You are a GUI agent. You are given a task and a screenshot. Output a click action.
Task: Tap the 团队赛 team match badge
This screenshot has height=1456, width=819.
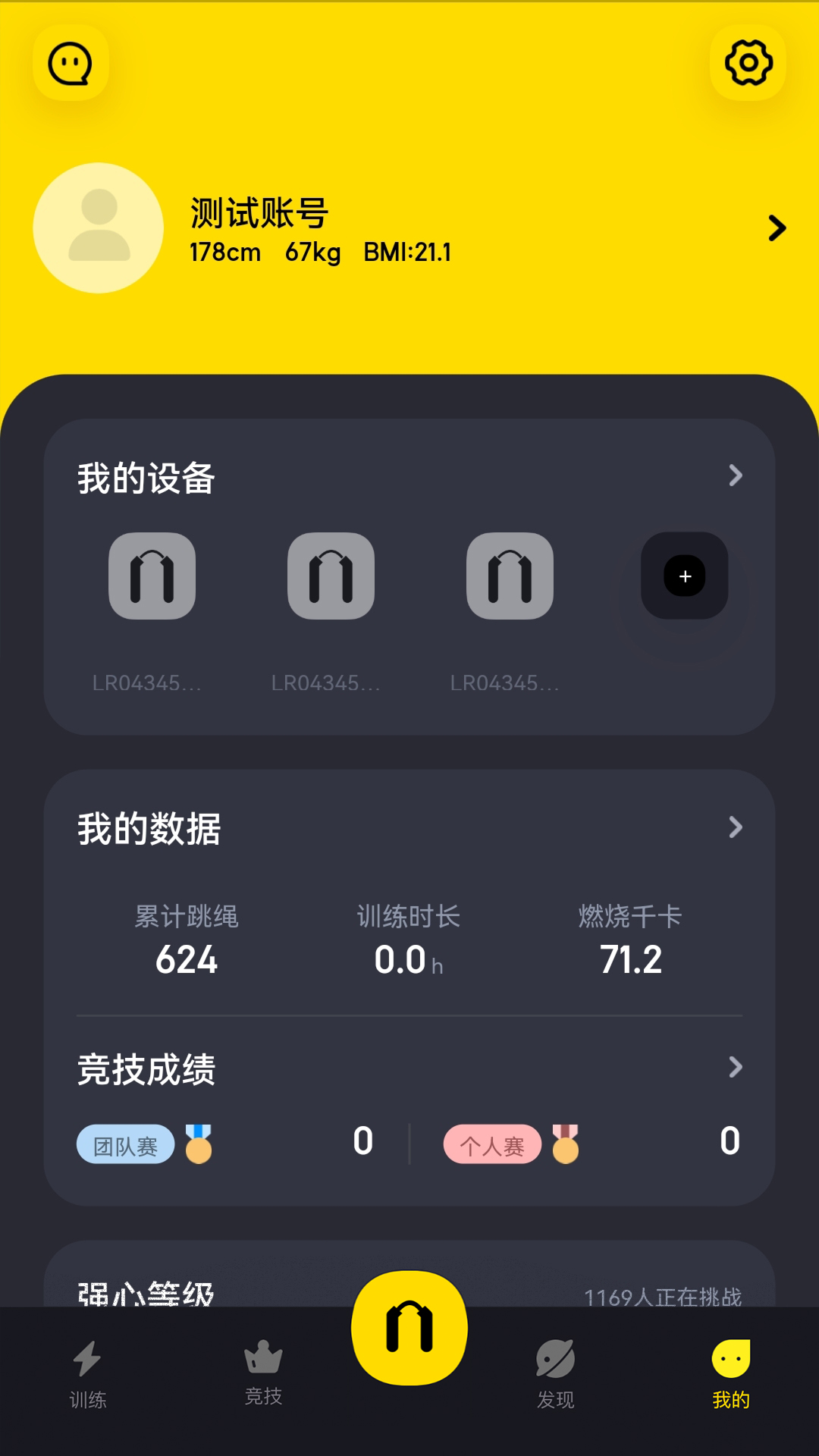(125, 1143)
